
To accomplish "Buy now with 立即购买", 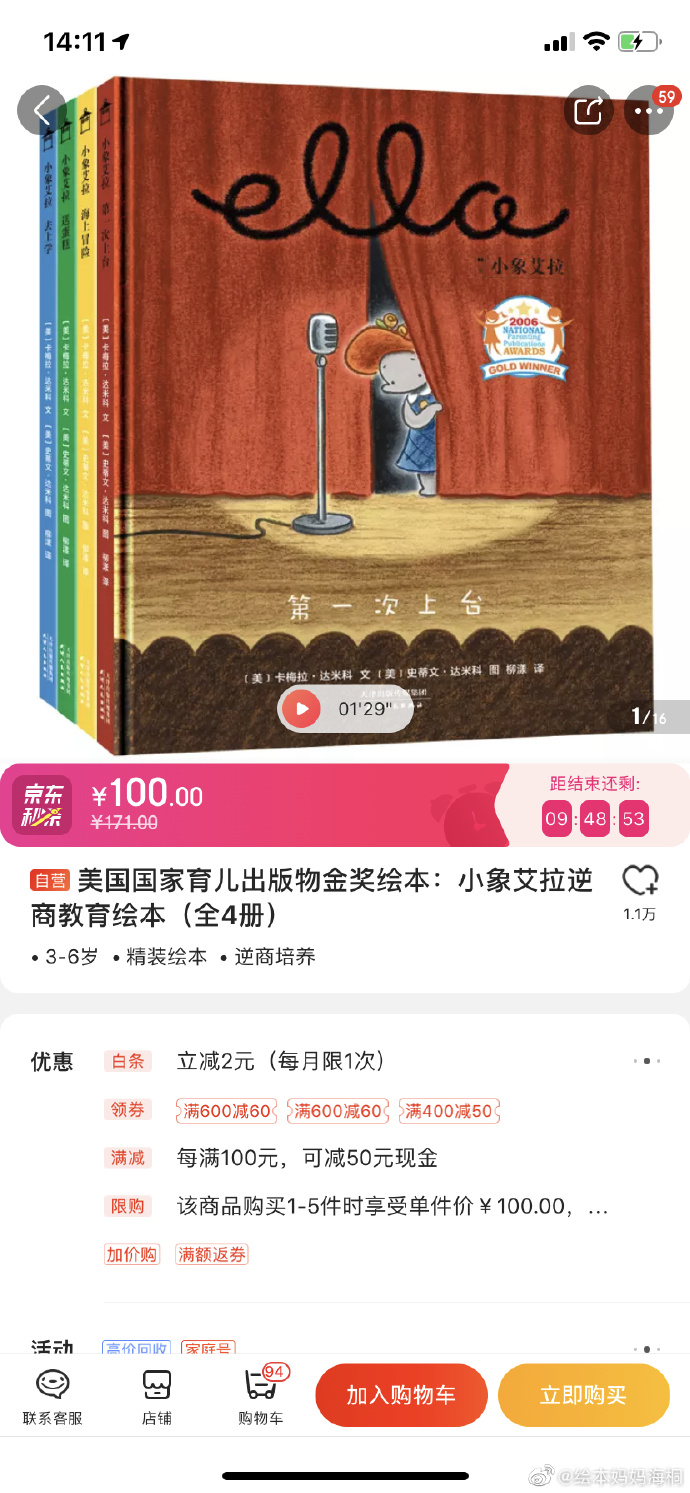I will (583, 1395).
